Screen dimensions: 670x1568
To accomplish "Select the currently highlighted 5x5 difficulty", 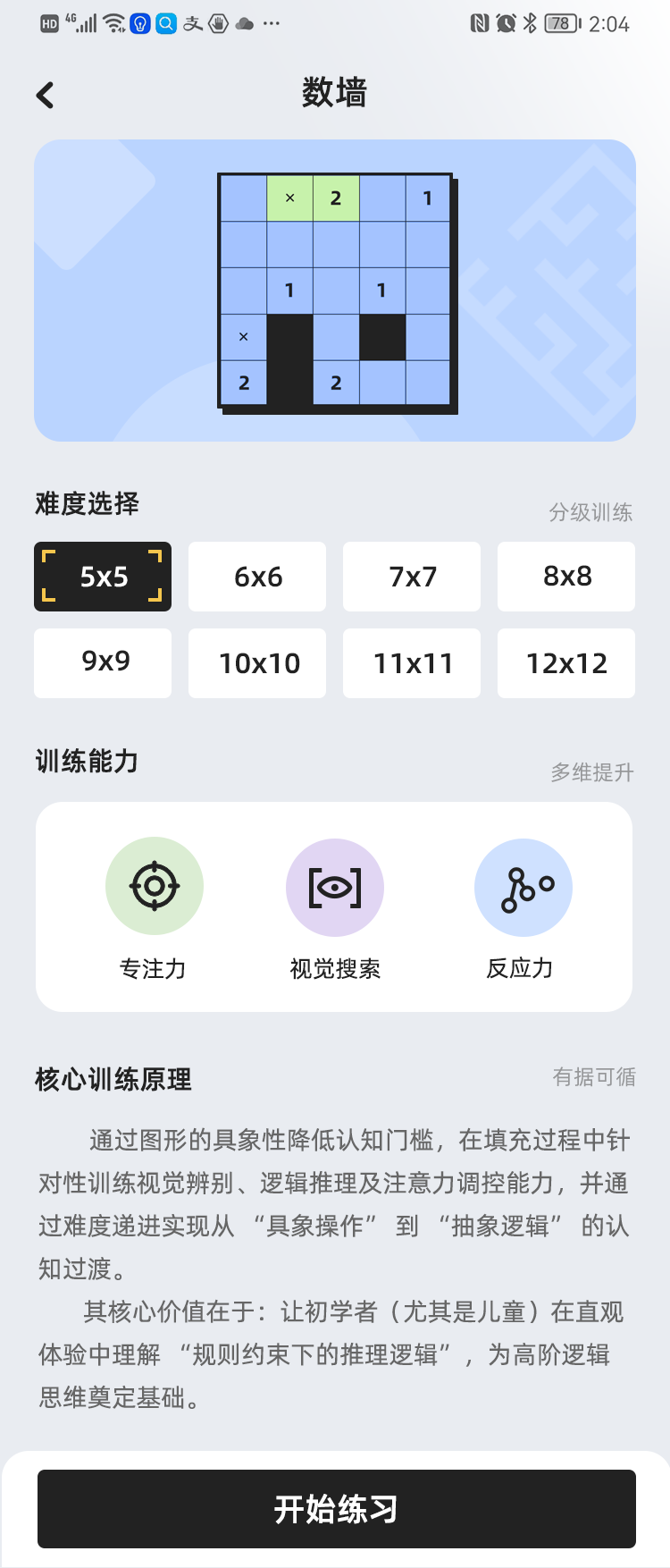I will [102, 577].
